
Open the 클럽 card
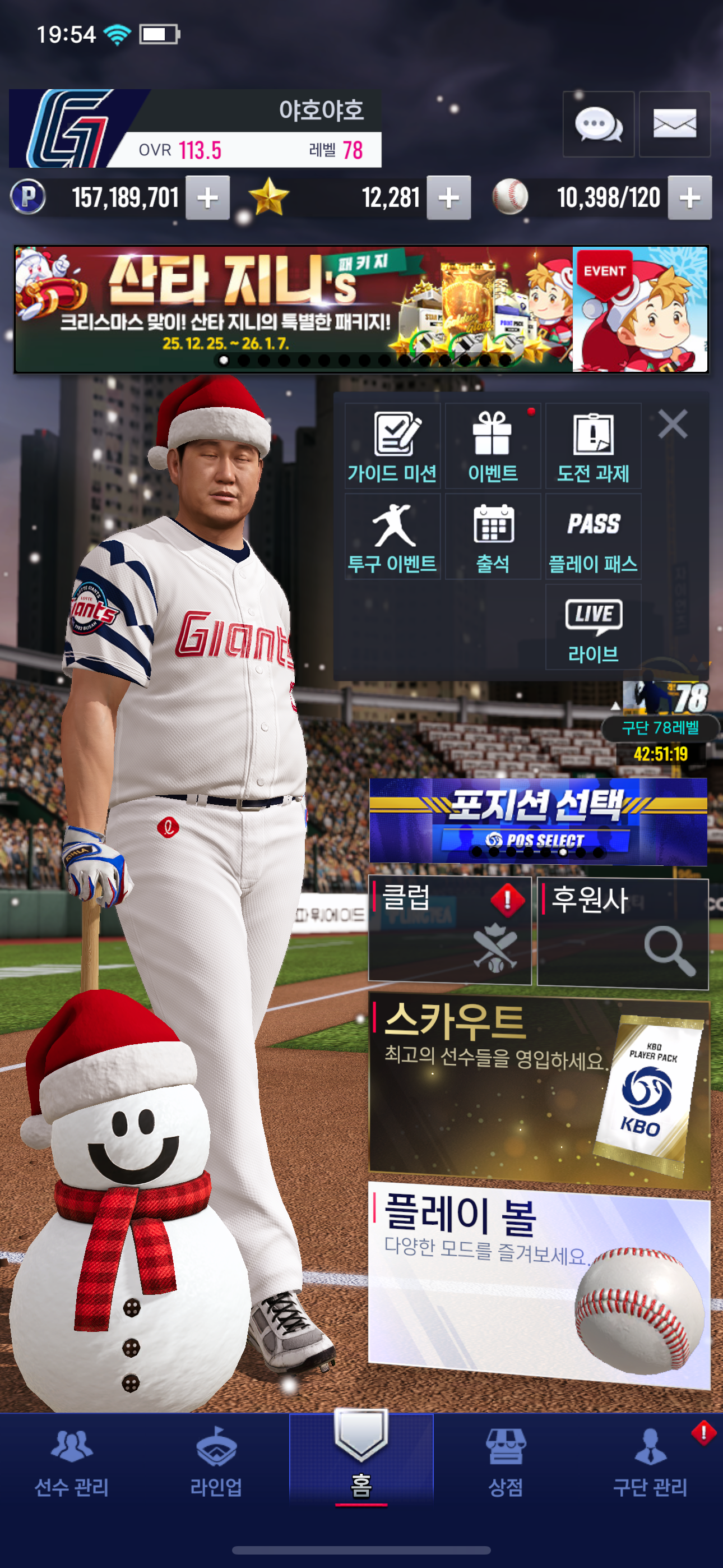coord(449,929)
